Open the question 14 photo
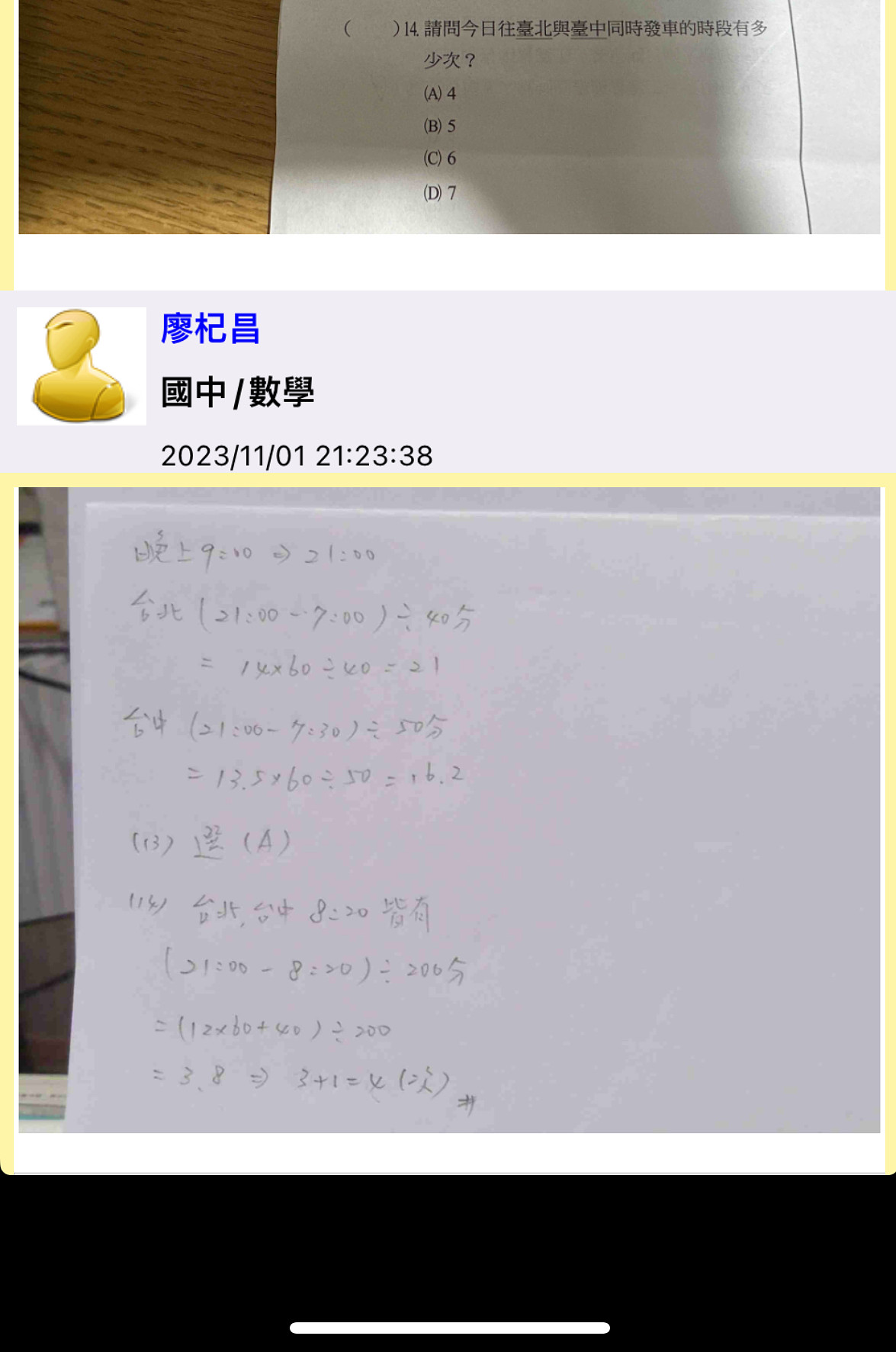This screenshot has height=1352, width=896. 449,117
